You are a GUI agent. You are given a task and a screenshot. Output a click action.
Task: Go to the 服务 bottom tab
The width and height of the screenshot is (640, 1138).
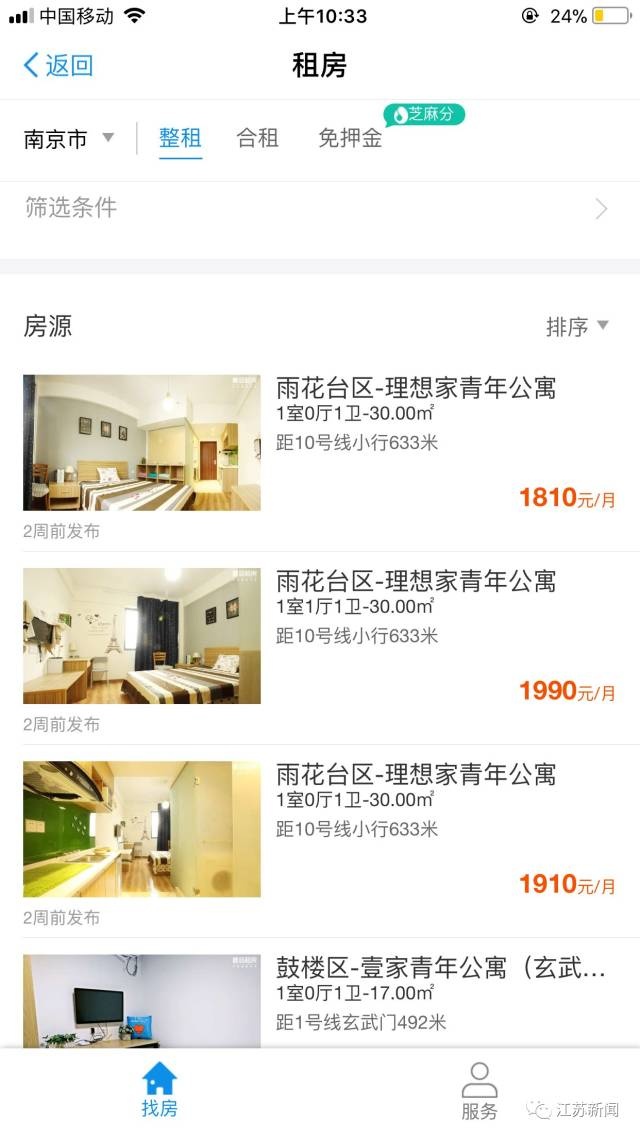pos(479,1091)
